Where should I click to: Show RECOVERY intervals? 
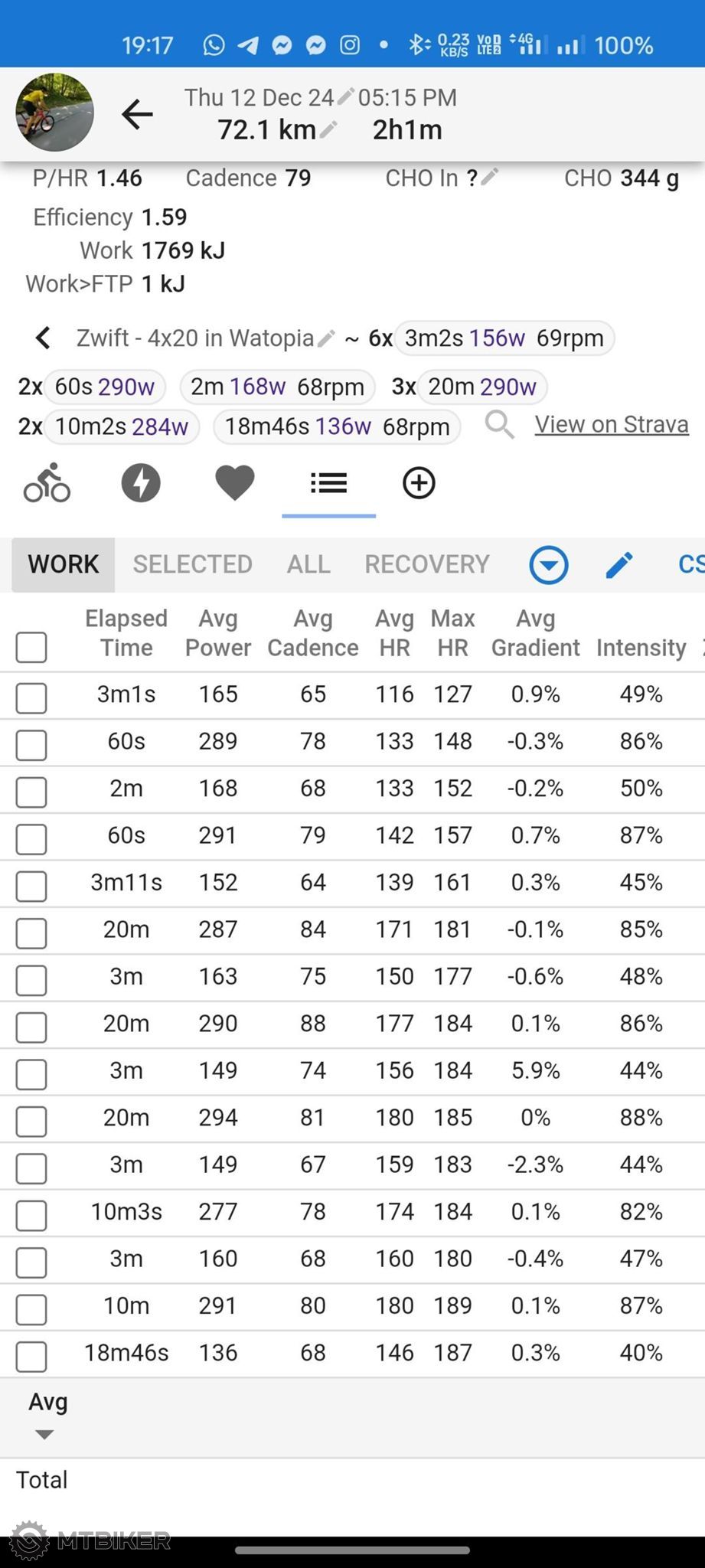426,564
